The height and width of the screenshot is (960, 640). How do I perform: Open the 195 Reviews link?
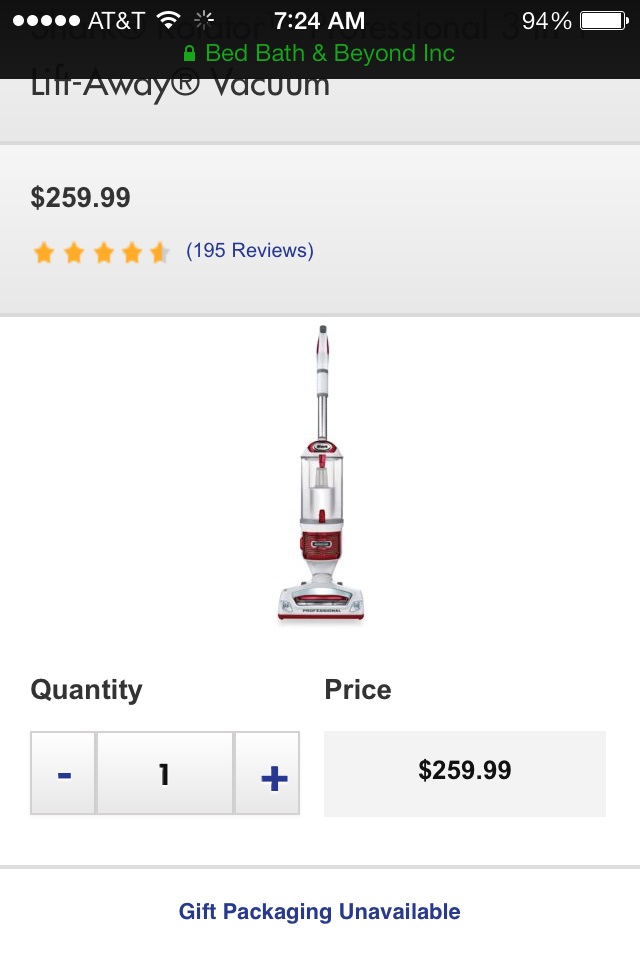point(250,251)
